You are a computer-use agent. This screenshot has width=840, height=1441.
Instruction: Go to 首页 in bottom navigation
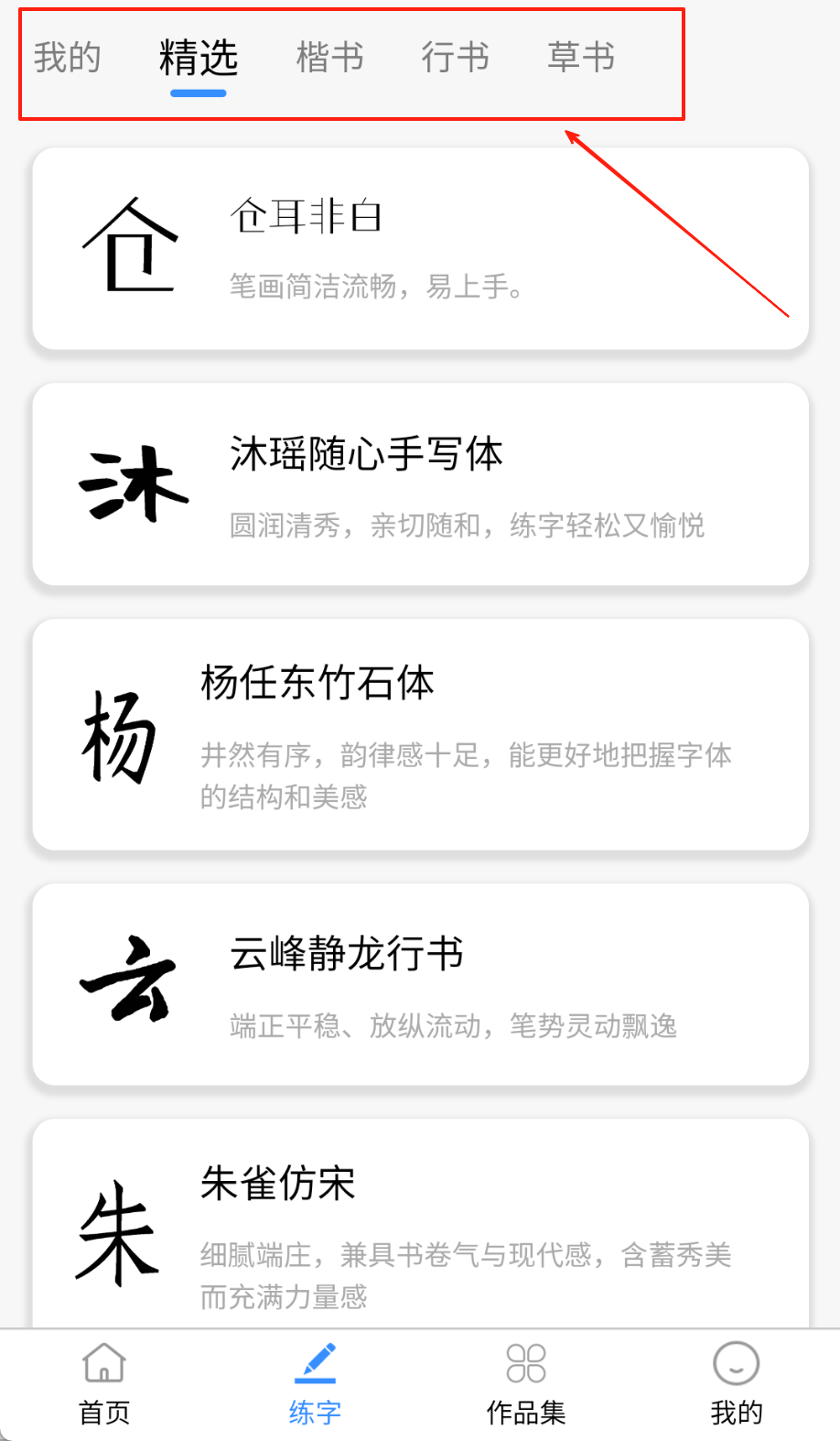104,1384
